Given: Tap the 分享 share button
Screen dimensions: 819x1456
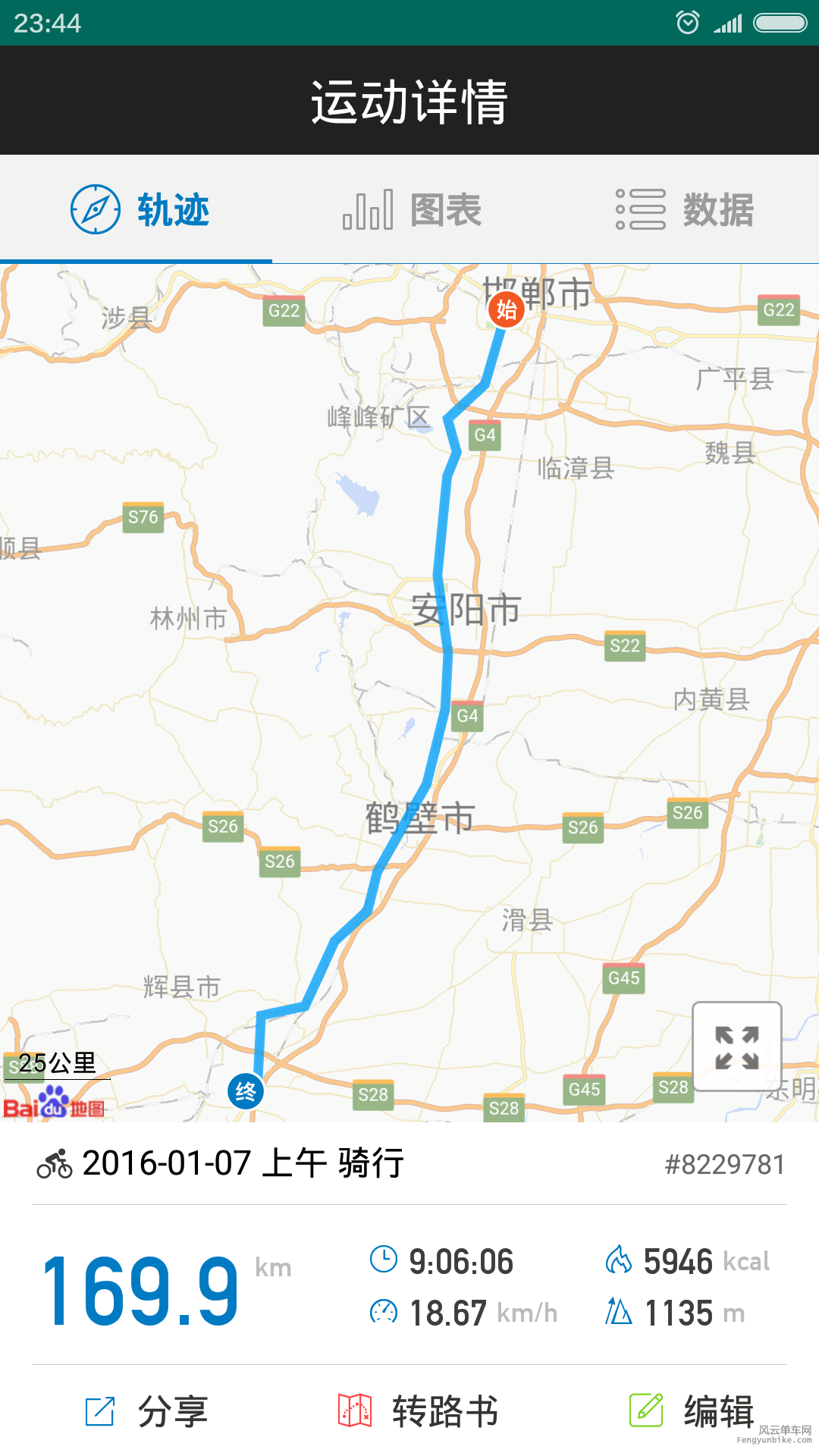Looking at the screenshot, I should (146, 1411).
